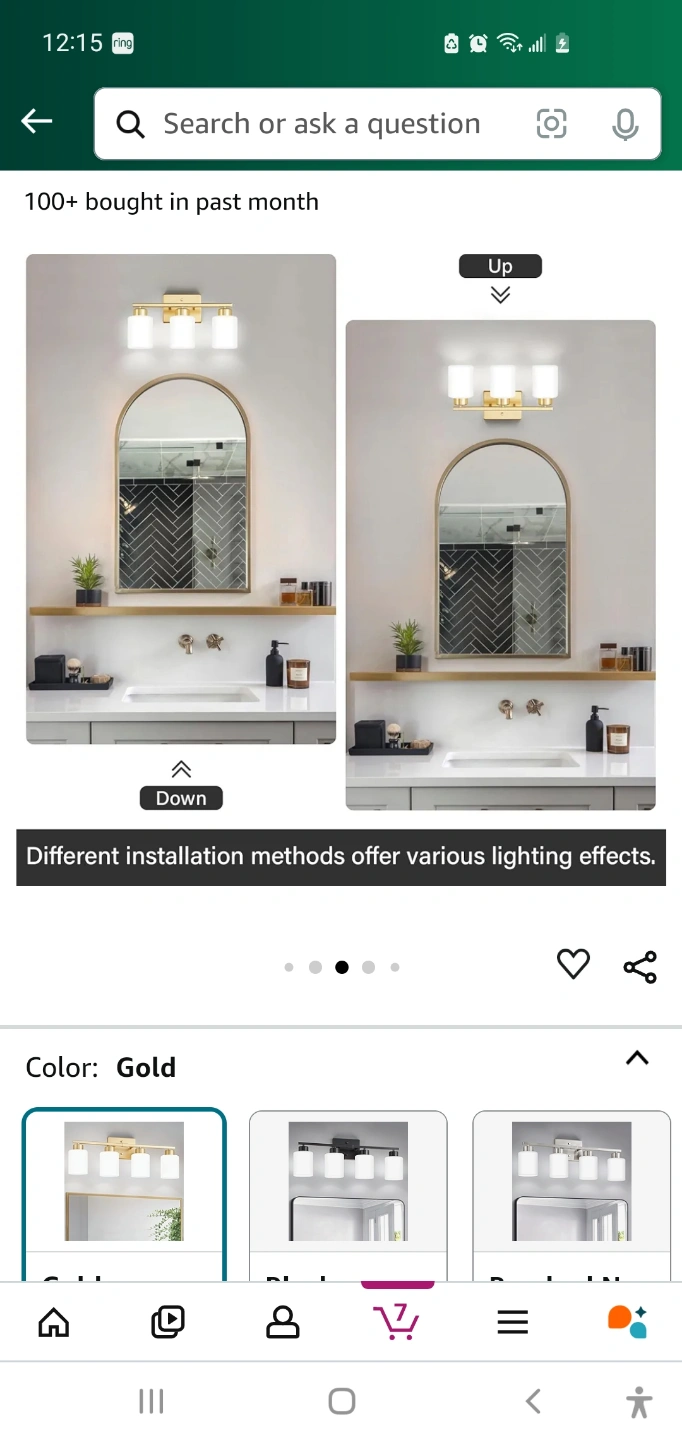The width and height of the screenshot is (682, 1440).
Task: Open Android recent apps
Action: tap(151, 1402)
